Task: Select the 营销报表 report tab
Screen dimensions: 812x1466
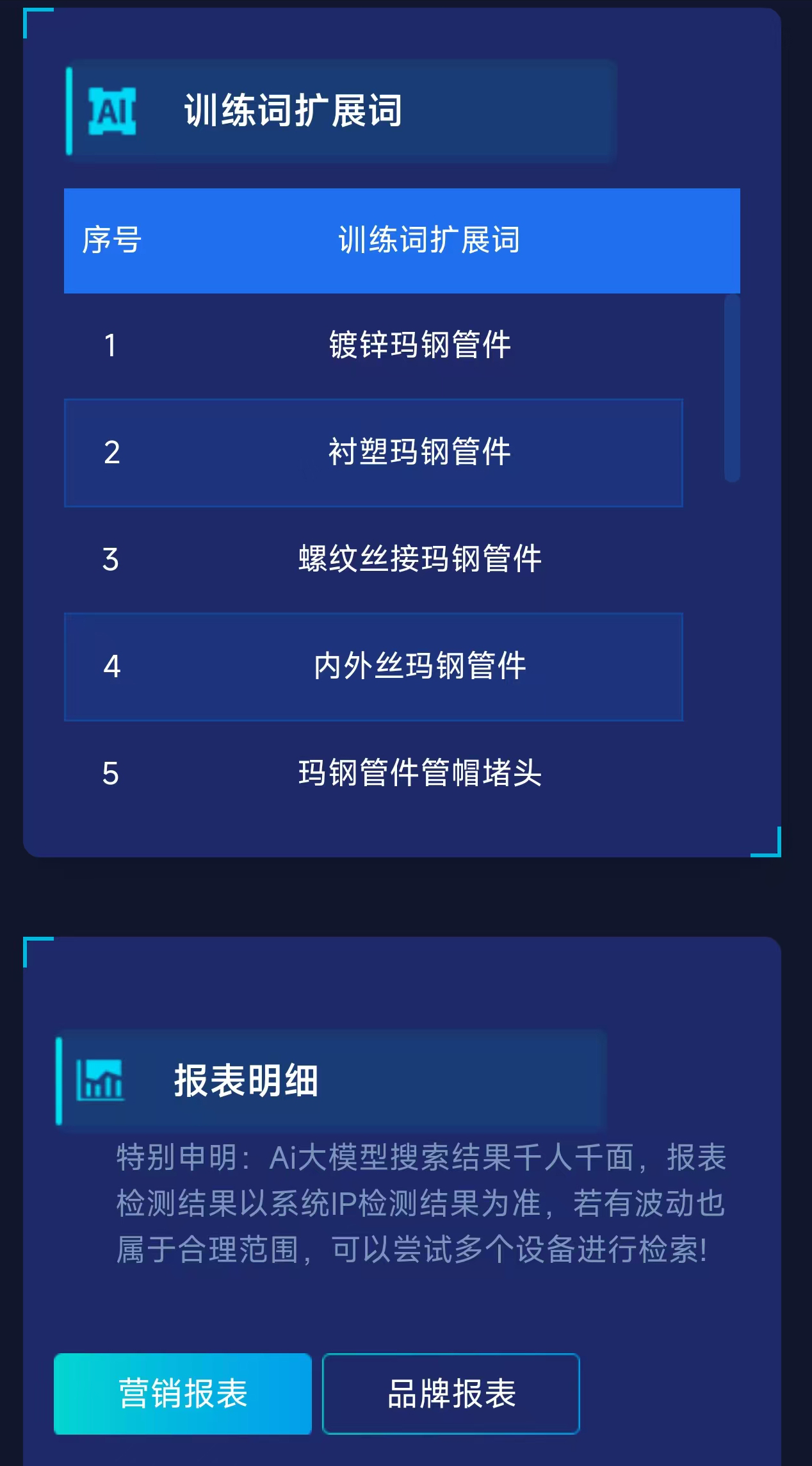Action: [183, 1394]
